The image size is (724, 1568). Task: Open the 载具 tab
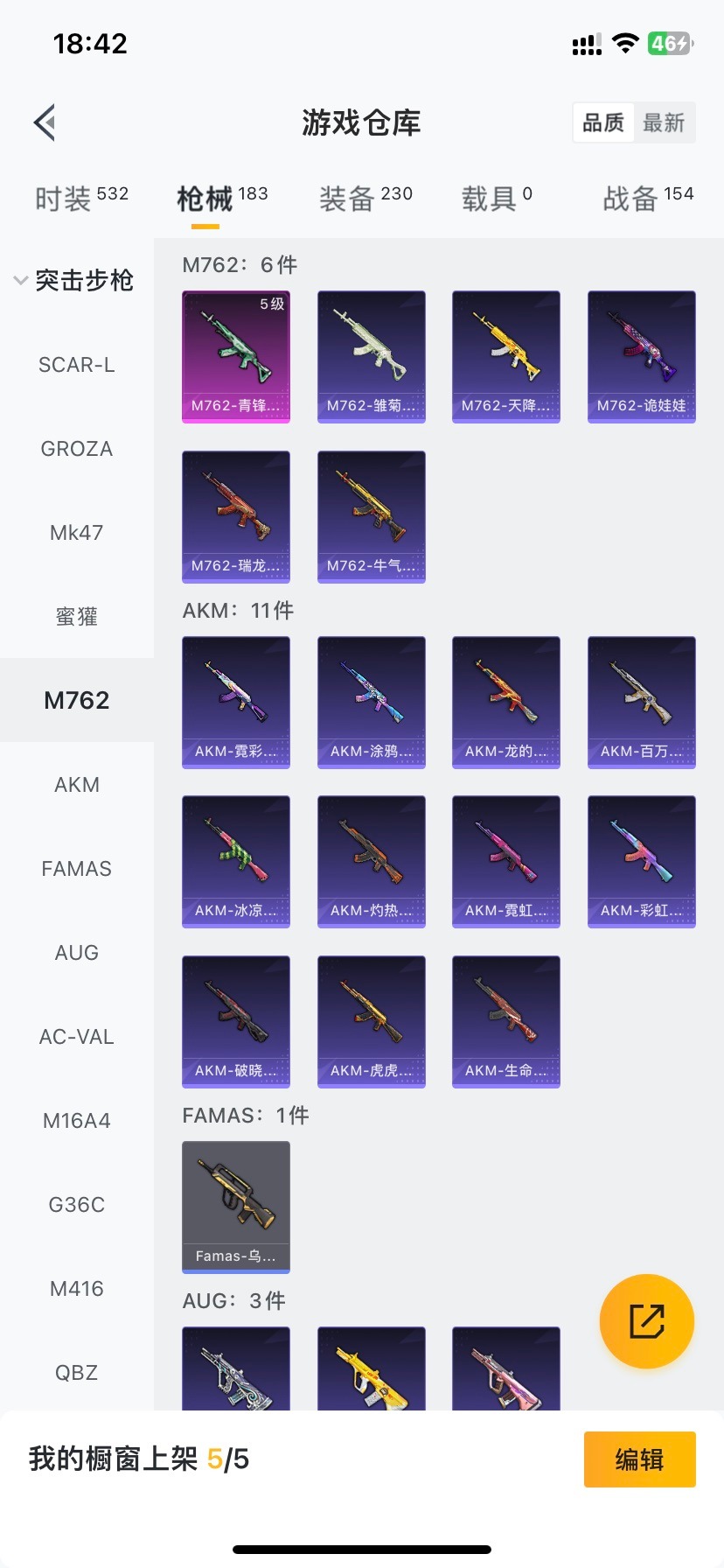pyautogui.click(x=496, y=199)
